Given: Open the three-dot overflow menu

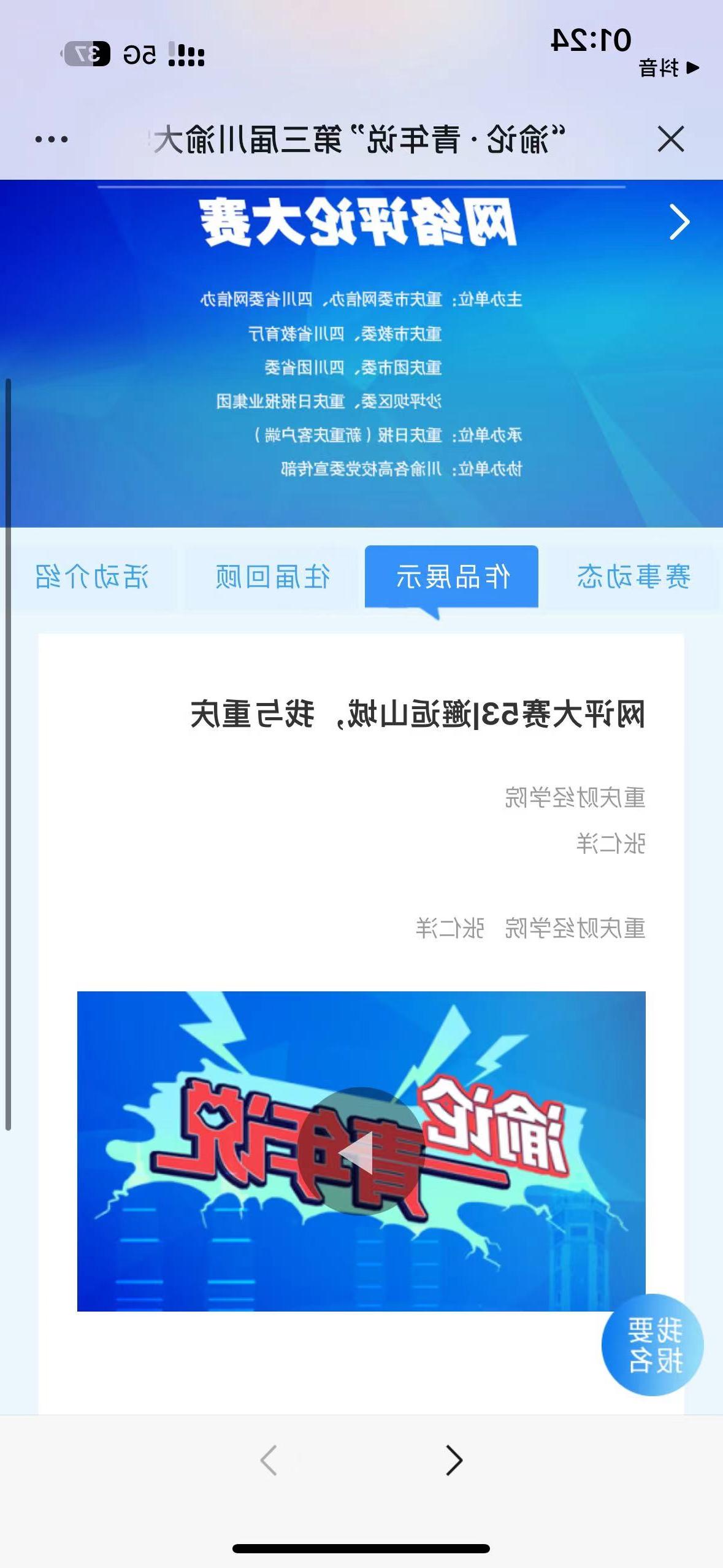Looking at the screenshot, I should click(52, 139).
